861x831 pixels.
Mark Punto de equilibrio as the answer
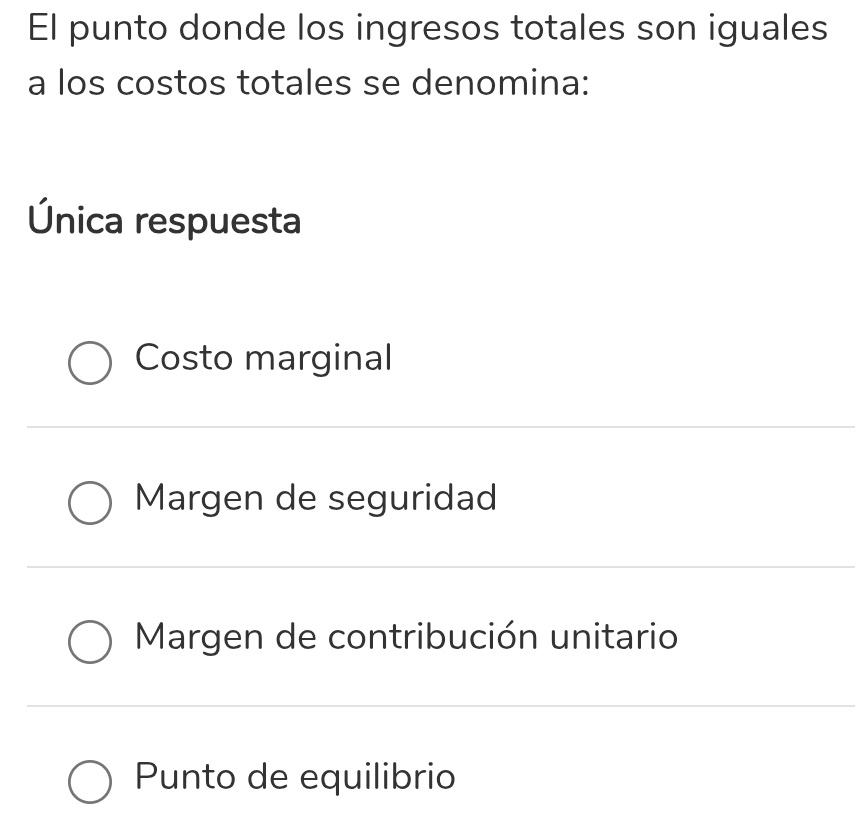(x=90, y=783)
